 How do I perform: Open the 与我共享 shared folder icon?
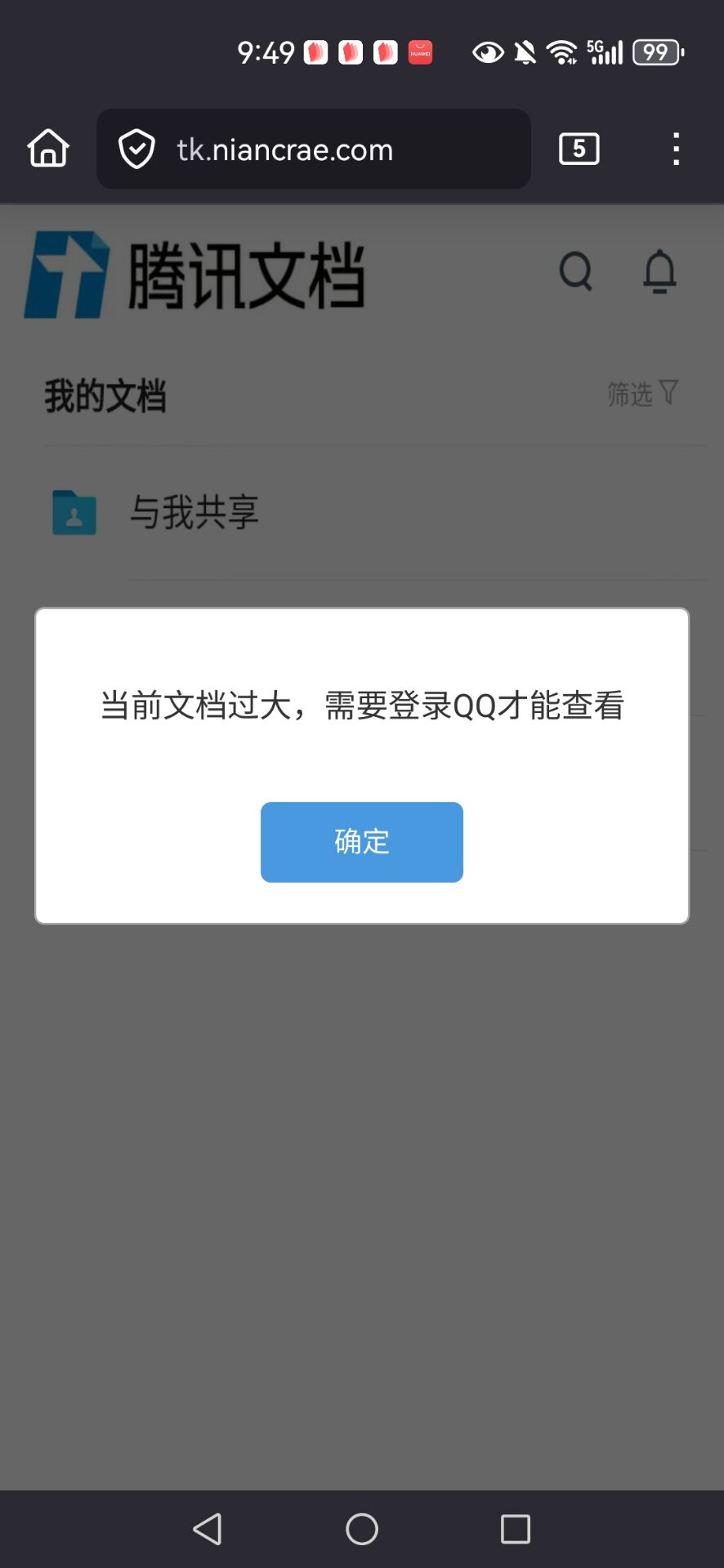pos(74,513)
